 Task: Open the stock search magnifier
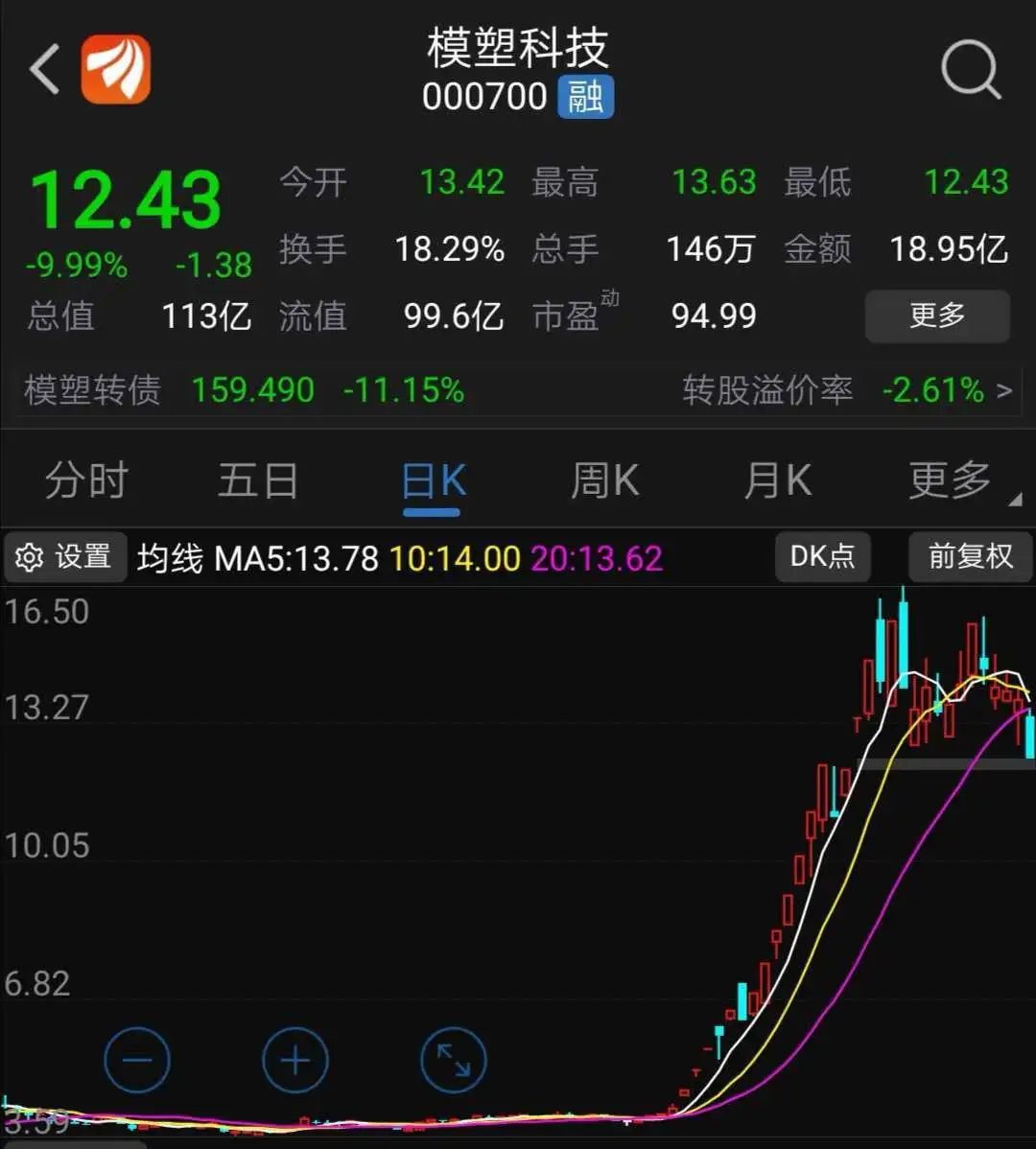click(x=970, y=70)
